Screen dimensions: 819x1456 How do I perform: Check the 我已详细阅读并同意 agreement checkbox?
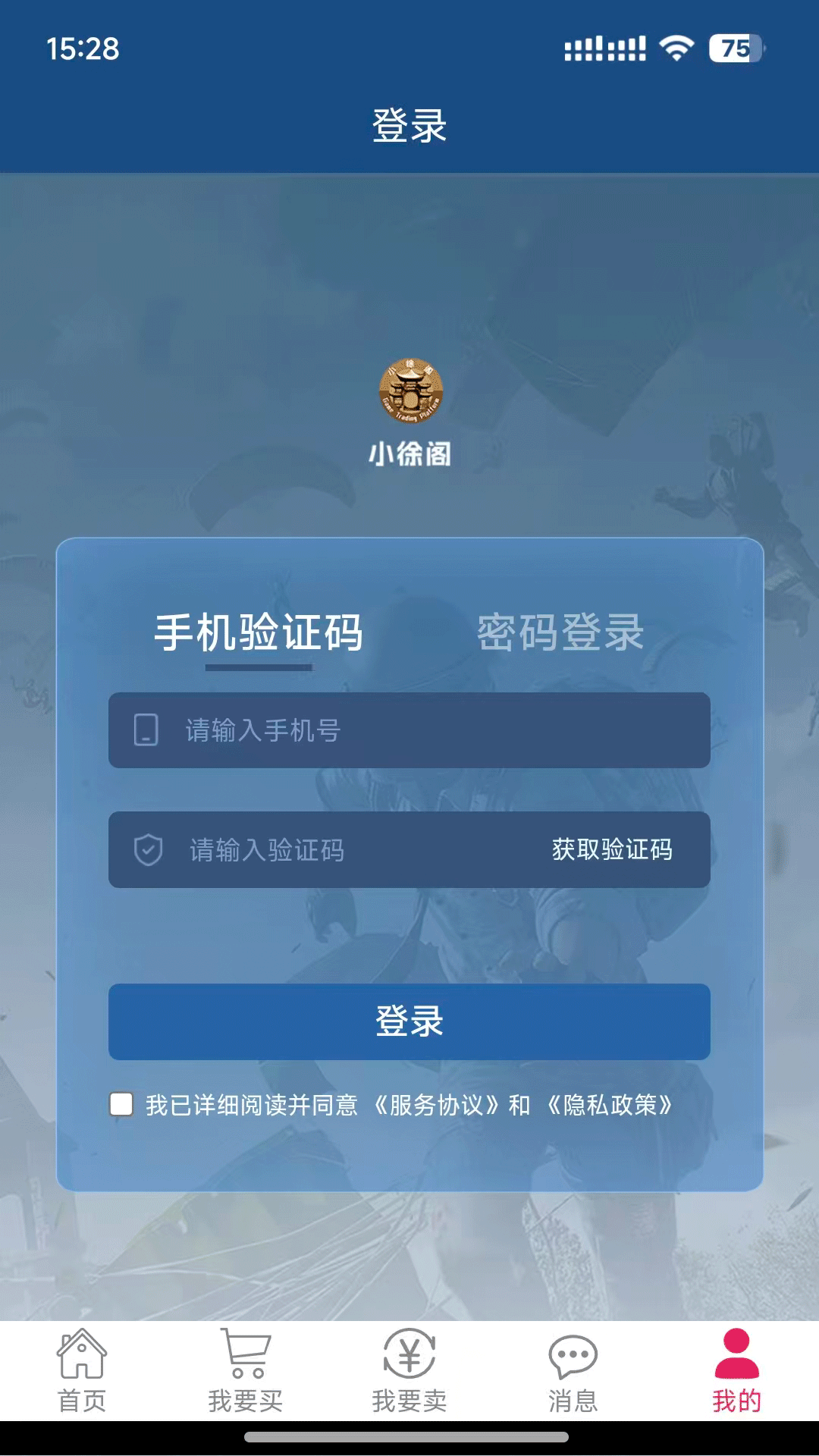(x=121, y=1104)
